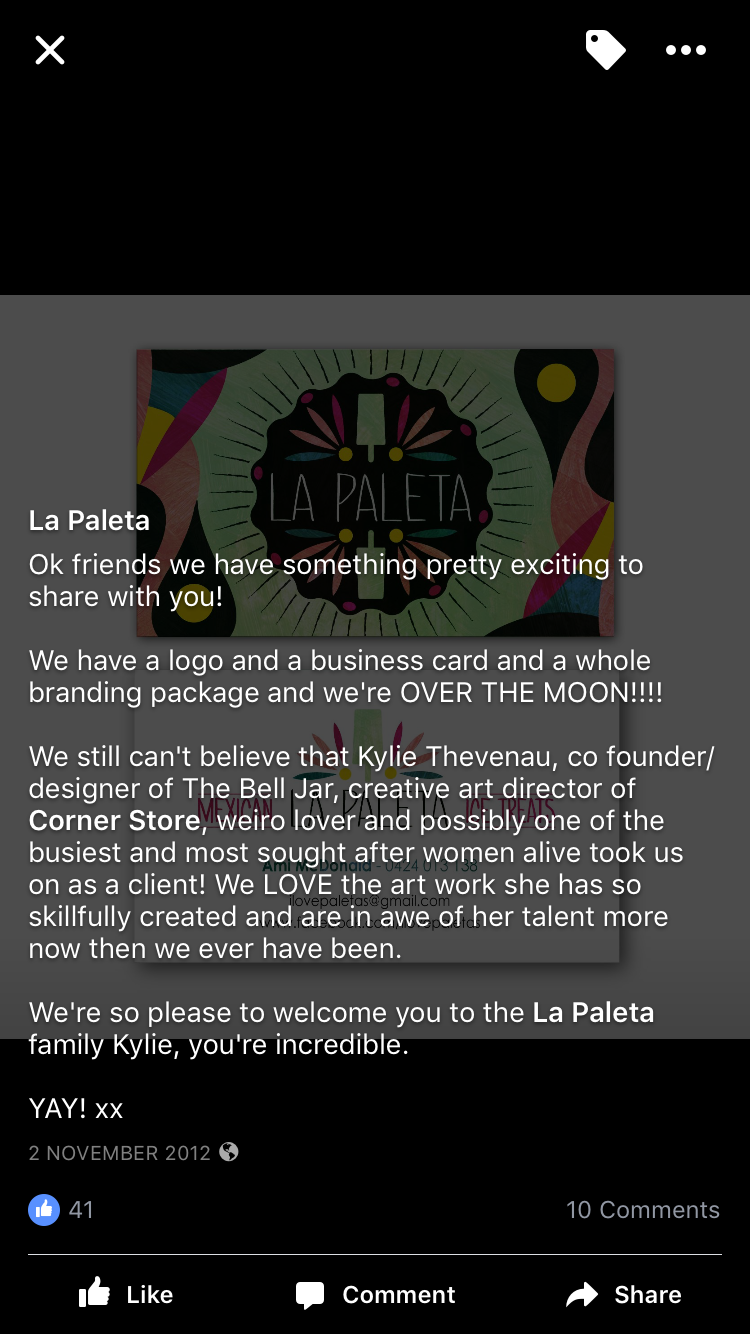The image size is (750, 1334).
Task: Open the Corner Store page link
Action: click(x=115, y=821)
